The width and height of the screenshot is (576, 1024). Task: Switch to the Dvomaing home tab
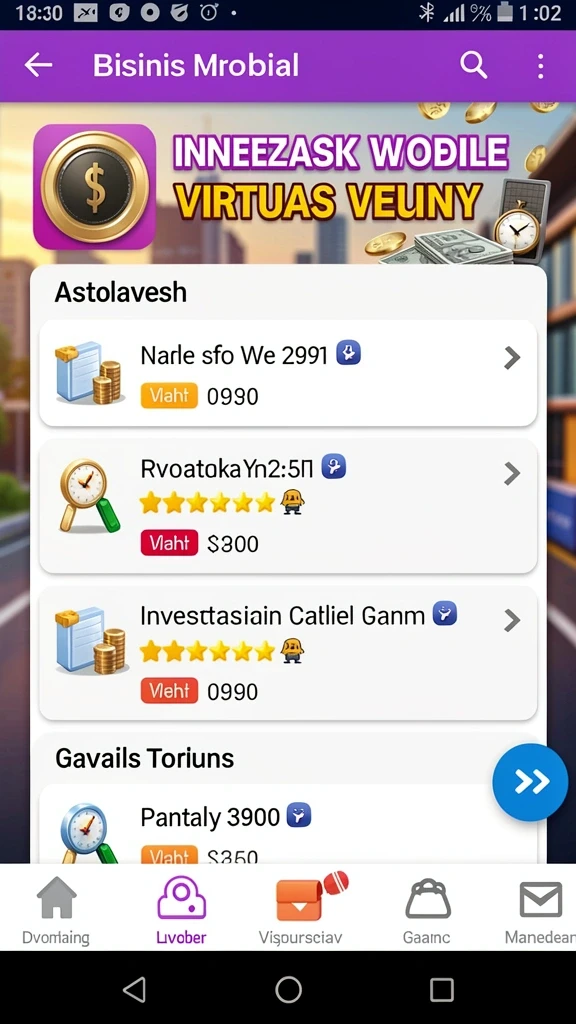[56, 911]
